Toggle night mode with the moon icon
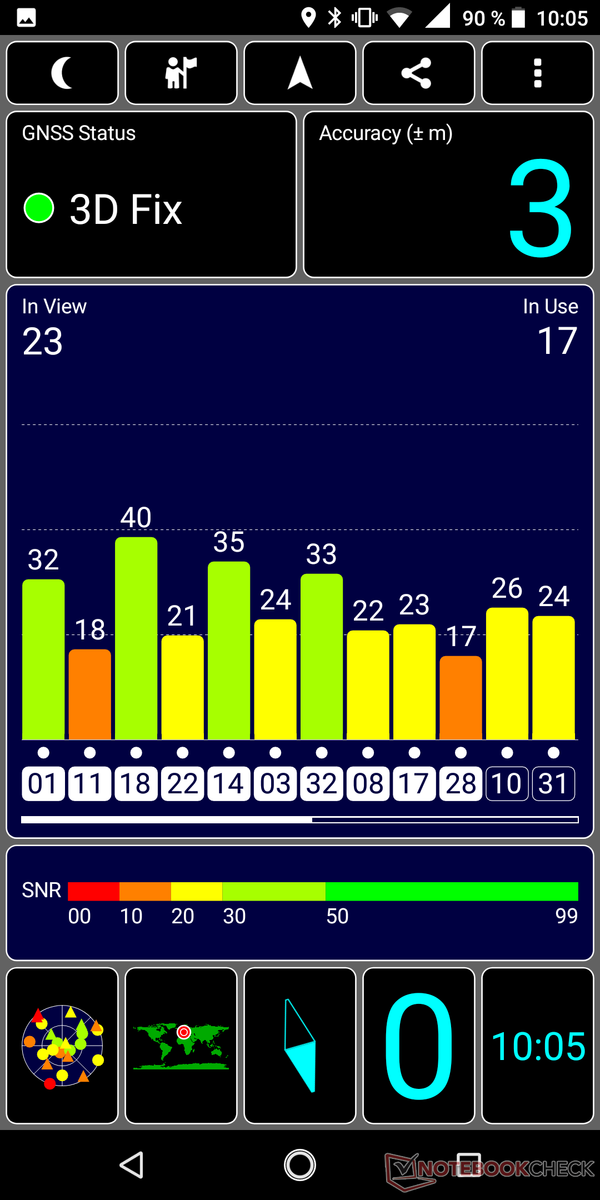Viewport: 600px width, 1200px height. [62, 73]
